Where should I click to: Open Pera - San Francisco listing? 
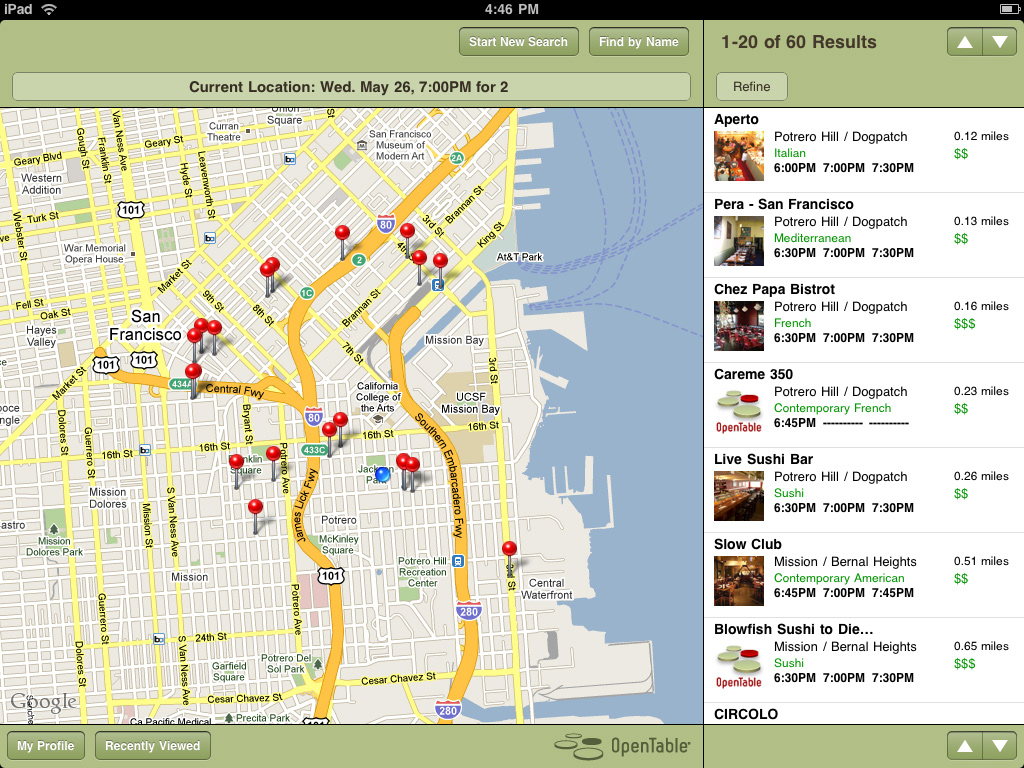864,235
